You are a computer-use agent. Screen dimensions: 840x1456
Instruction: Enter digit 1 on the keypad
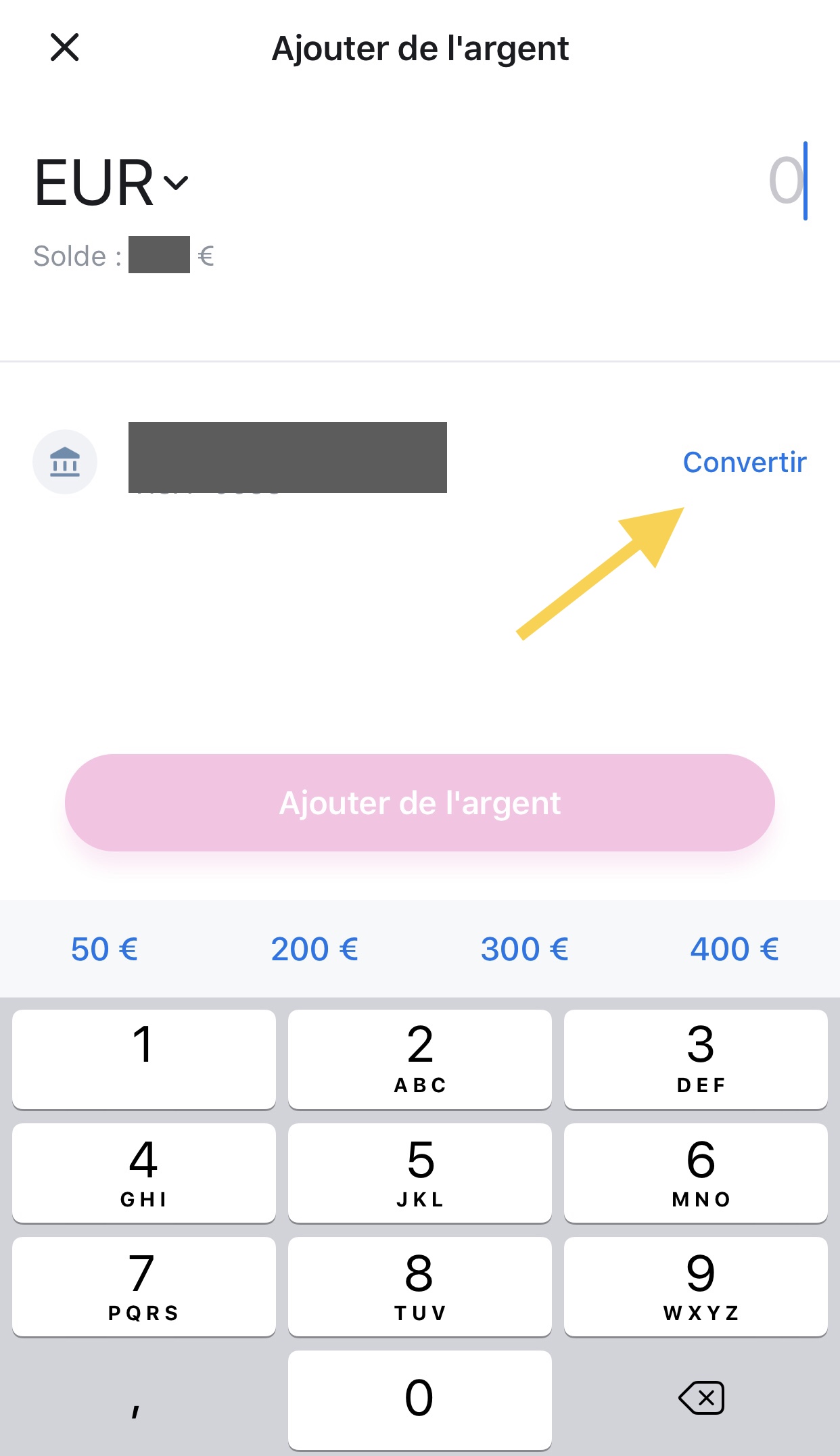143,1059
